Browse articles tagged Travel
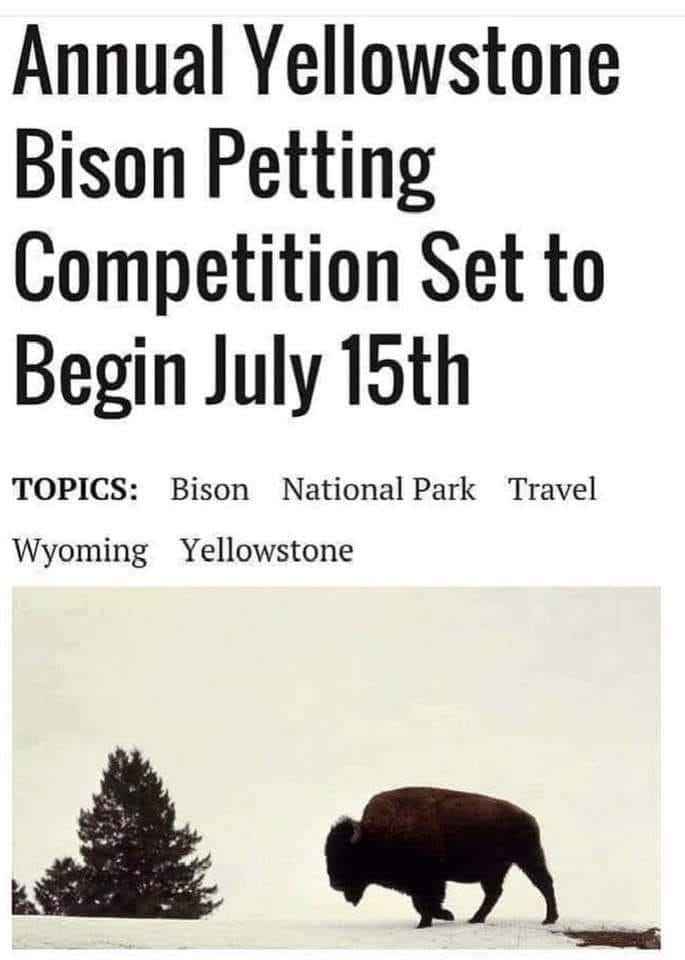The width and height of the screenshot is (685, 960). (x=551, y=490)
